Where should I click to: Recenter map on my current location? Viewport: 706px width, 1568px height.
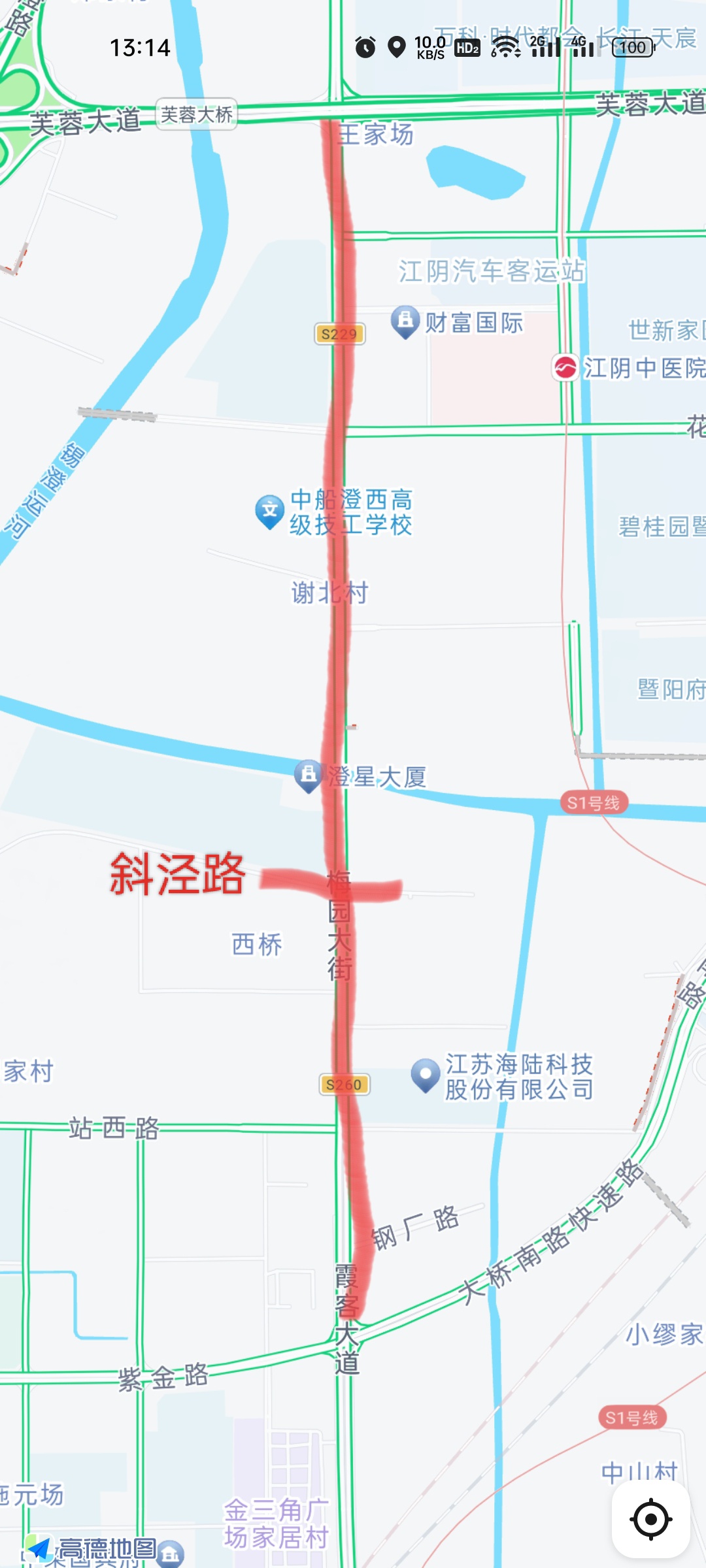pyautogui.click(x=651, y=1519)
